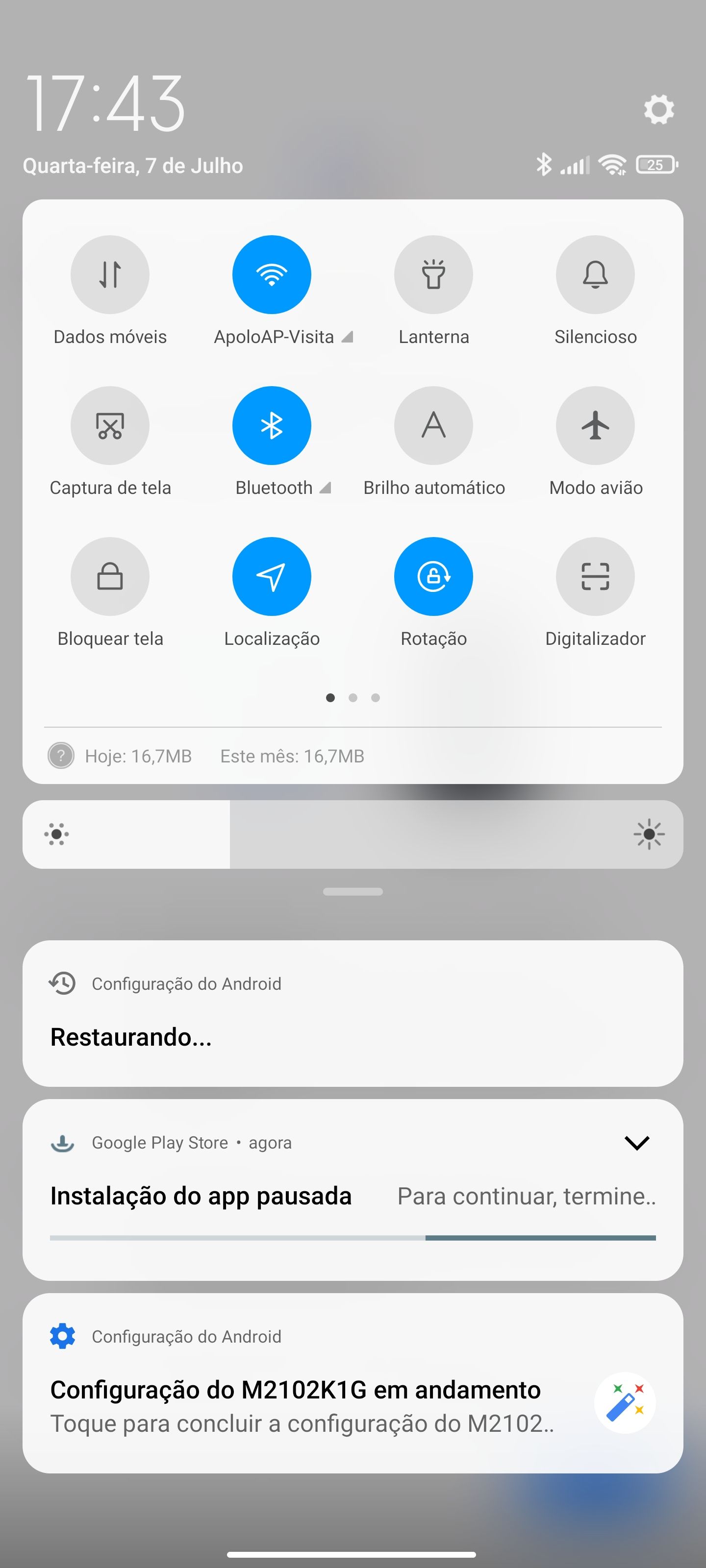Disable the ApoloAP-Visita Wi-Fi toggle
Screen dimensions: 706x1568
click(272, 274)
